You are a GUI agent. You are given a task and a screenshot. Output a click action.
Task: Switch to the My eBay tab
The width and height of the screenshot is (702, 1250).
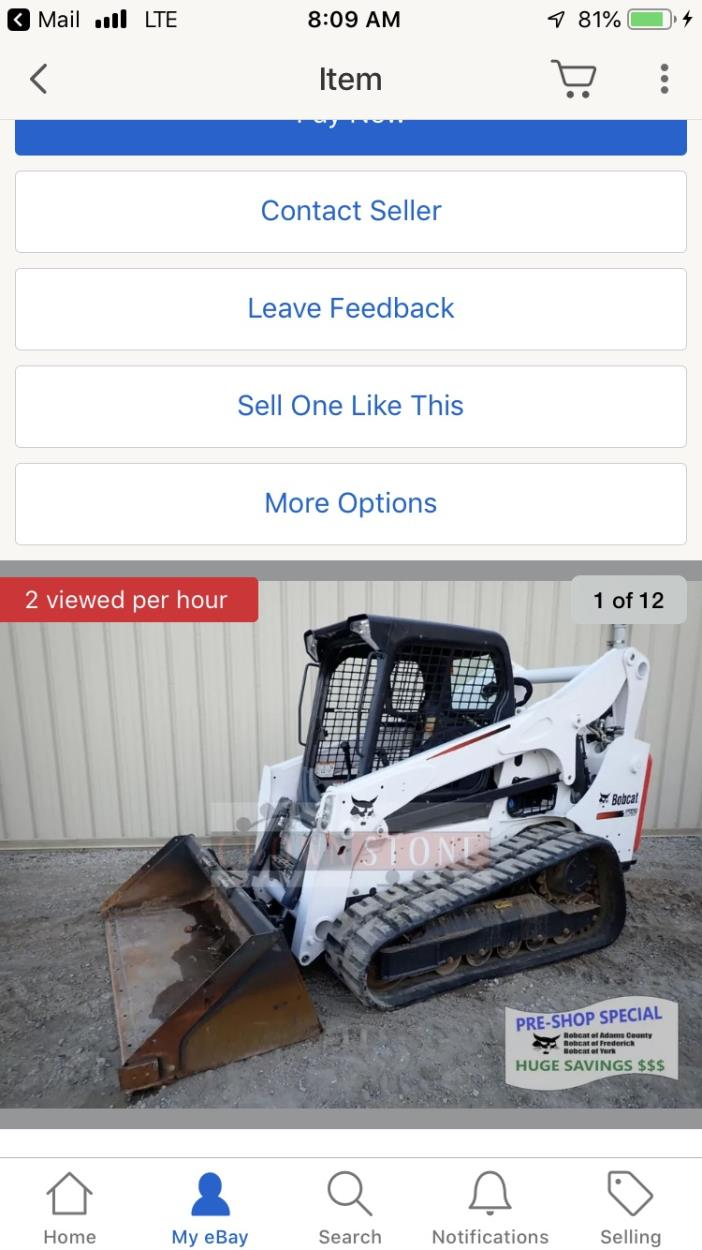click(210, 1208)
